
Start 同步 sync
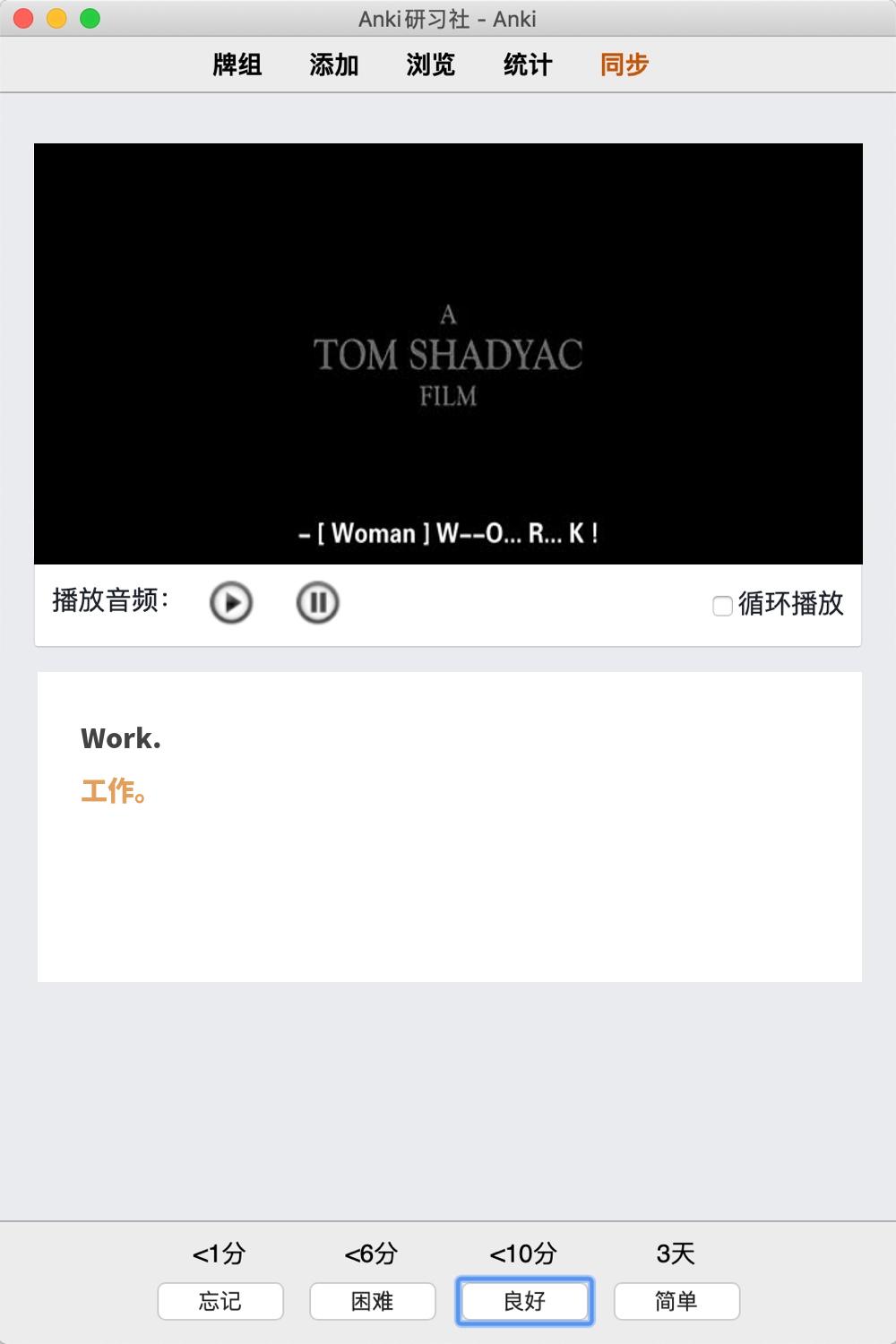click(x=625, y=65)
